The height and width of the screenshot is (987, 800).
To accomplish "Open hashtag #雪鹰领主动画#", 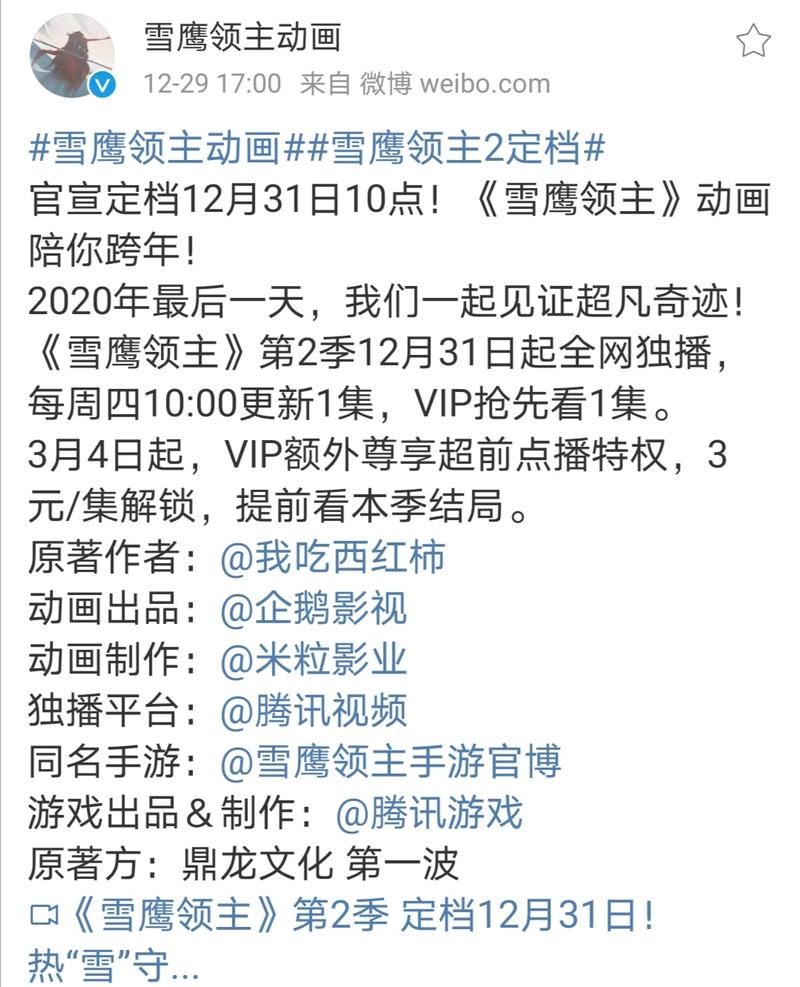I will click(x=157, y=148).
